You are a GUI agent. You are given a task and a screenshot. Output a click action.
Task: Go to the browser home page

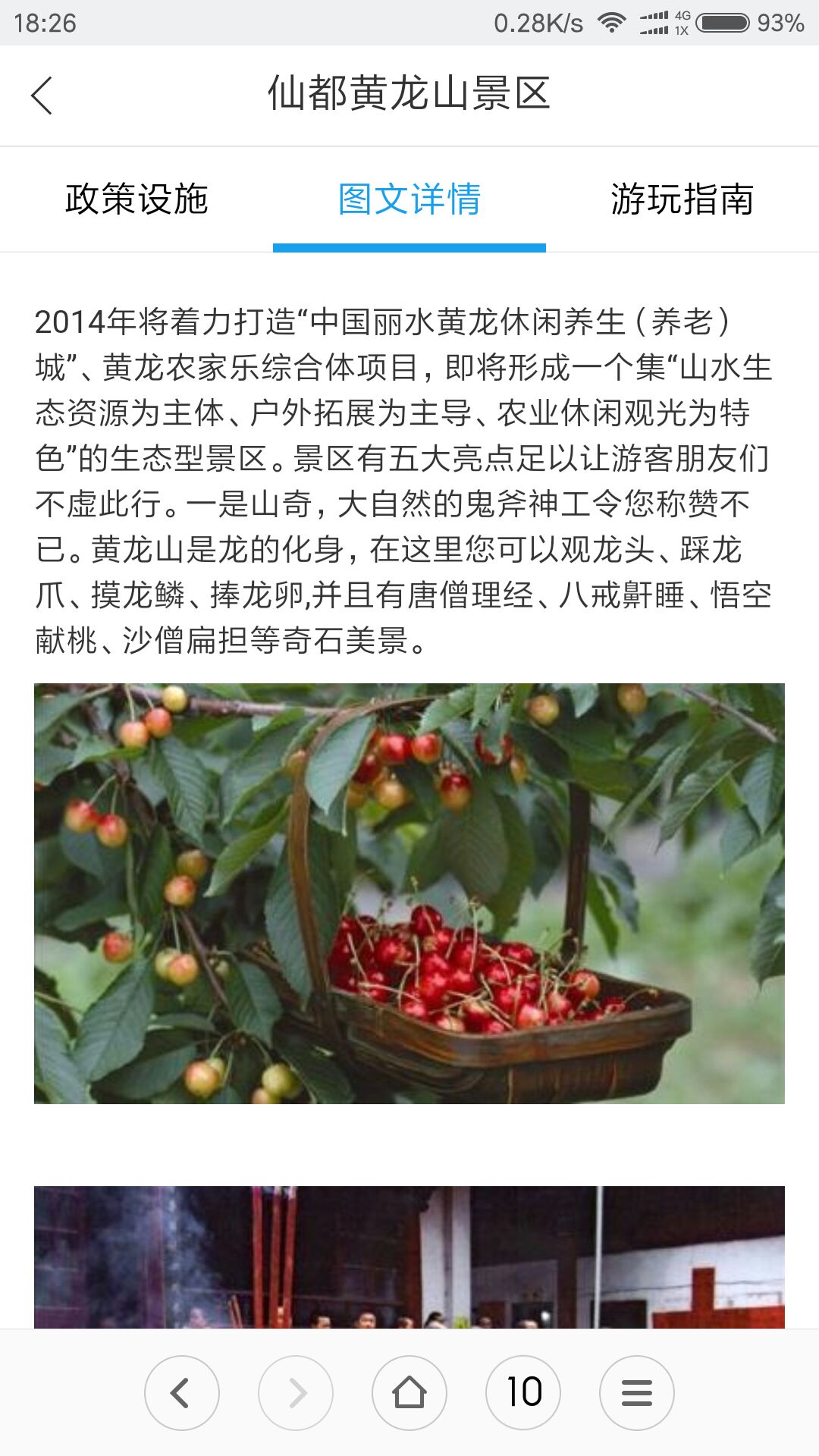pos(409,1393)
